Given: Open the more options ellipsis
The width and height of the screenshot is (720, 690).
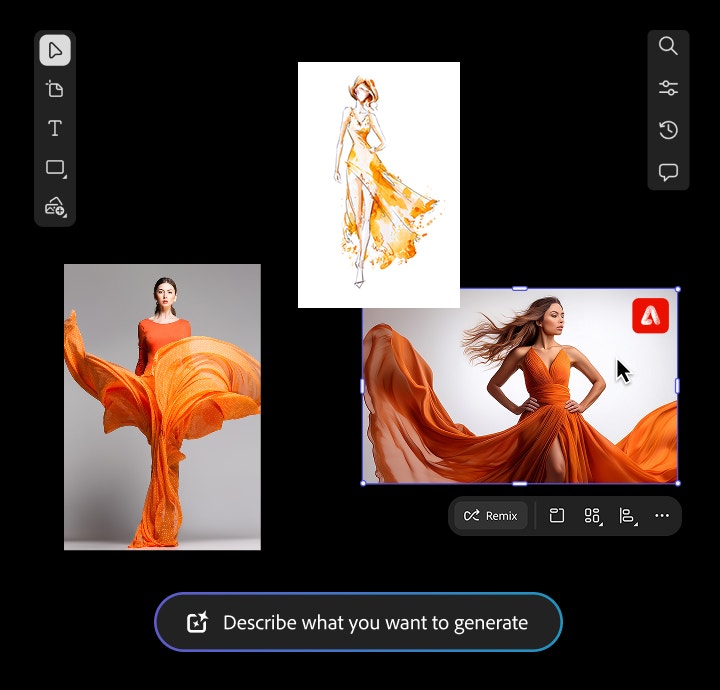Looking at the screenshot, I should 661,516.
